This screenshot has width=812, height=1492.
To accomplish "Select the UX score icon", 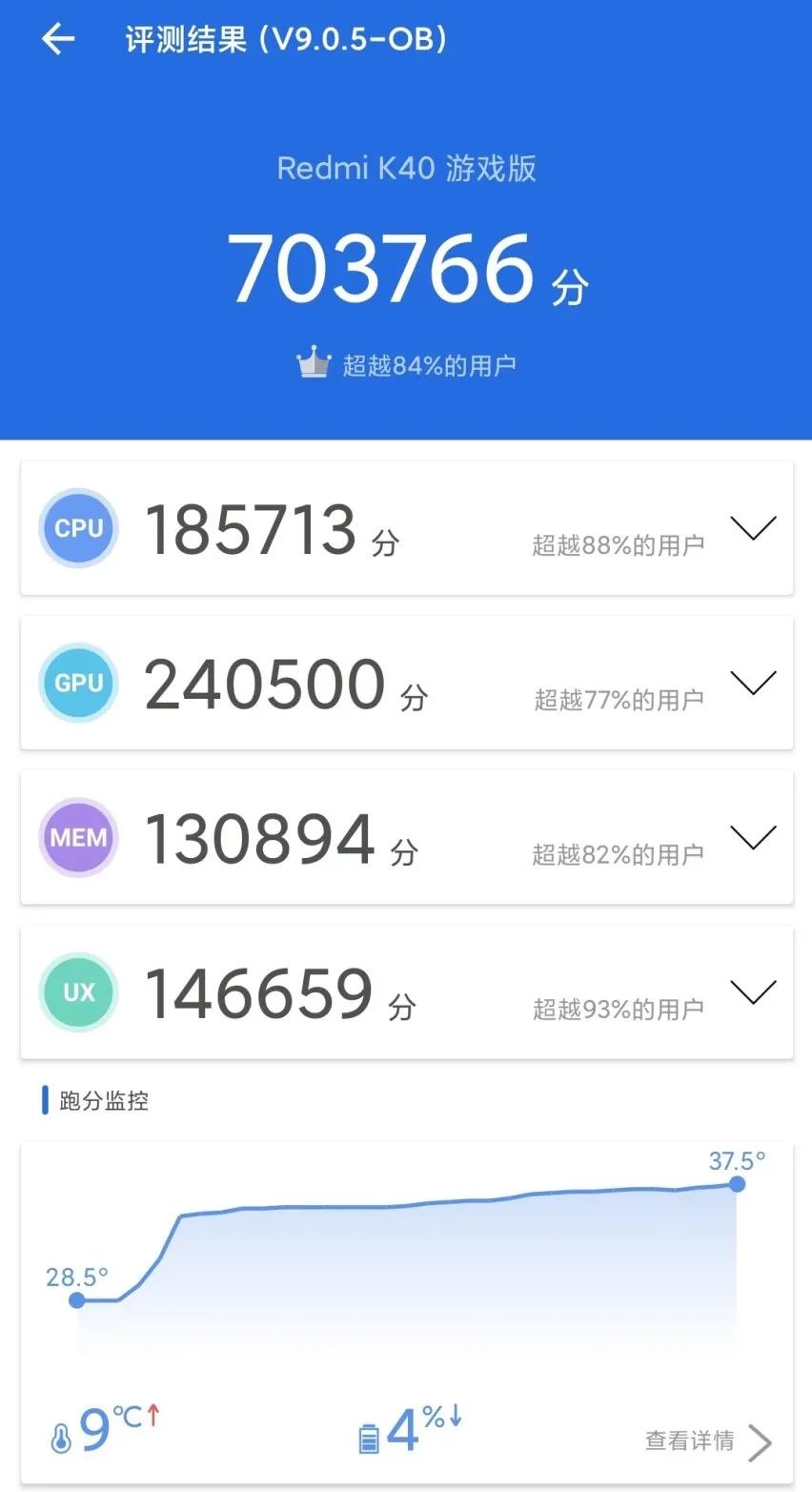I will point(78,992).
